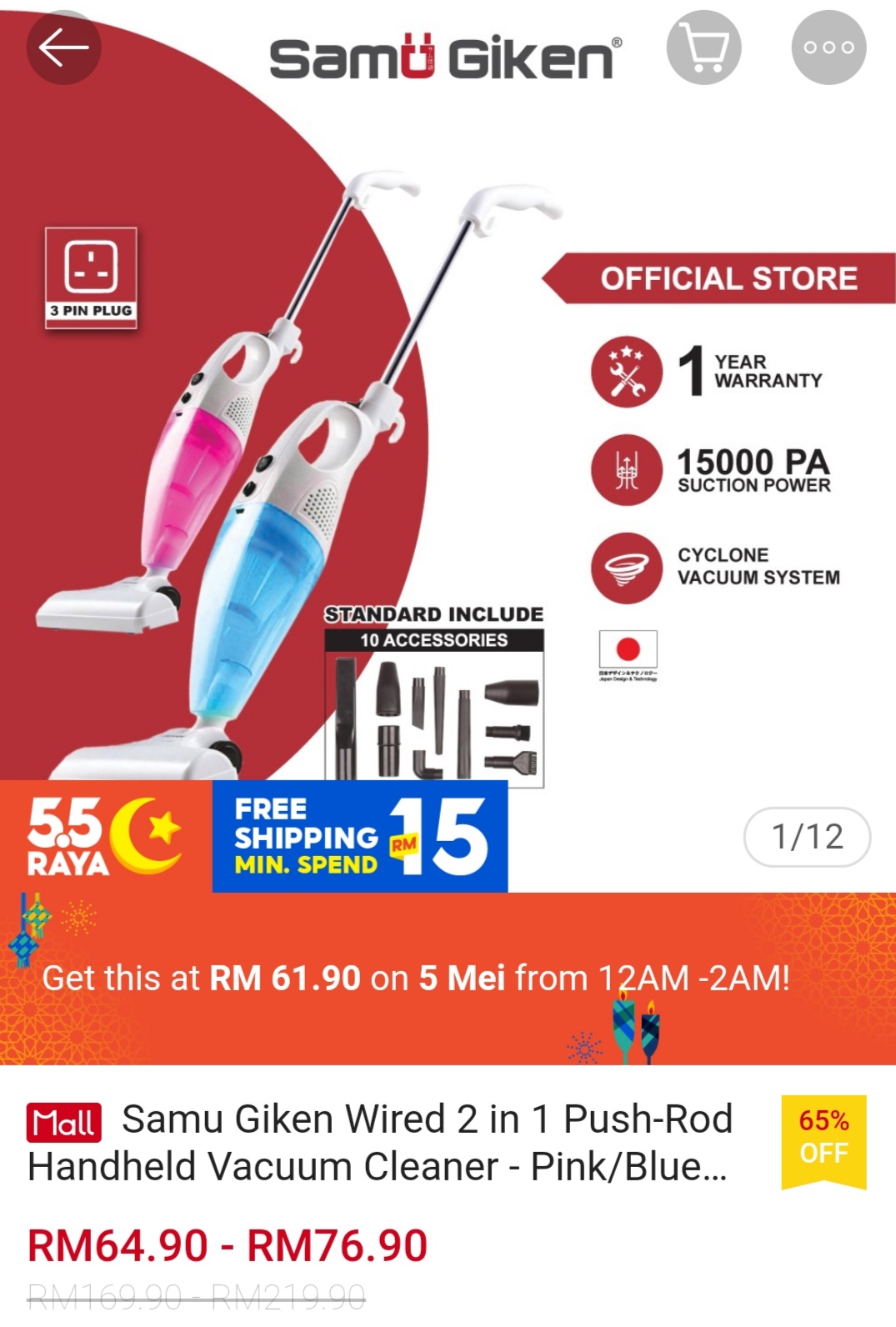Tap the 5.5 Raya sale price banner

click(x=448, y=978)
